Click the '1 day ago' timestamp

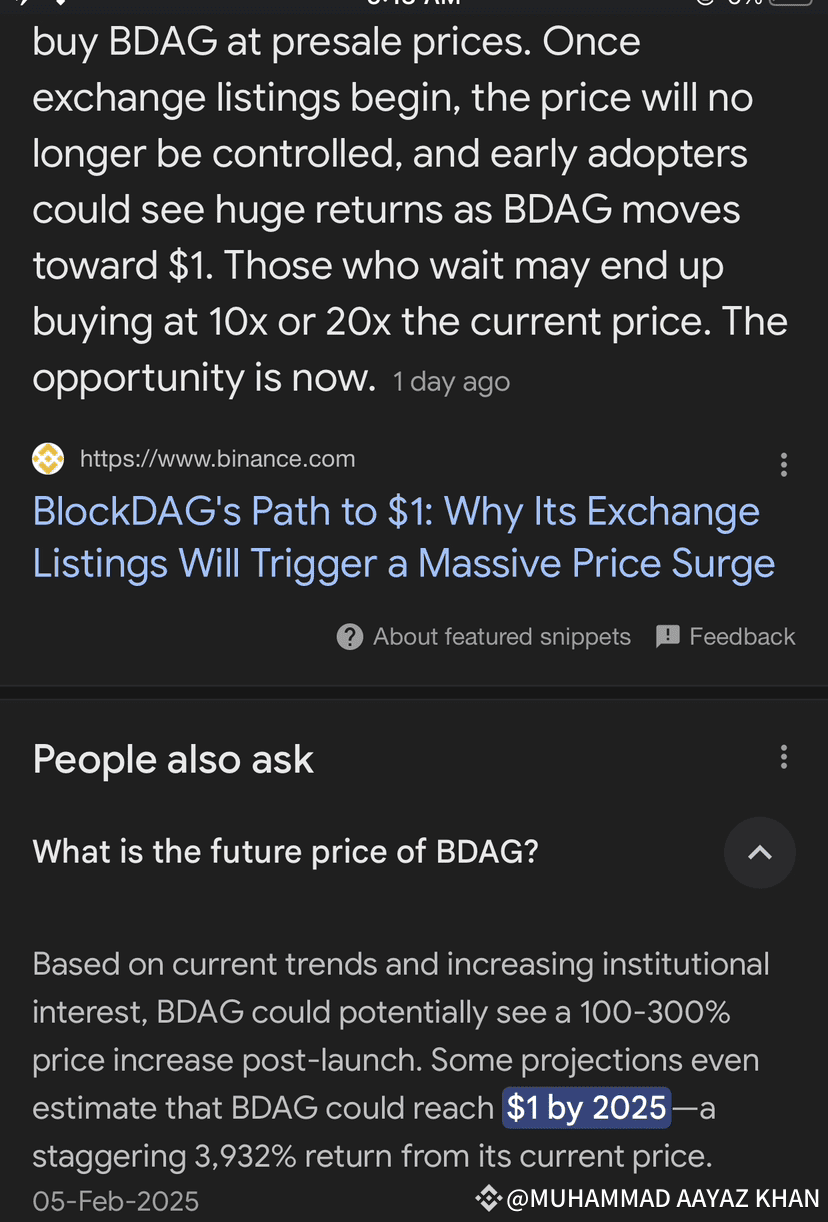pos(450,381)
